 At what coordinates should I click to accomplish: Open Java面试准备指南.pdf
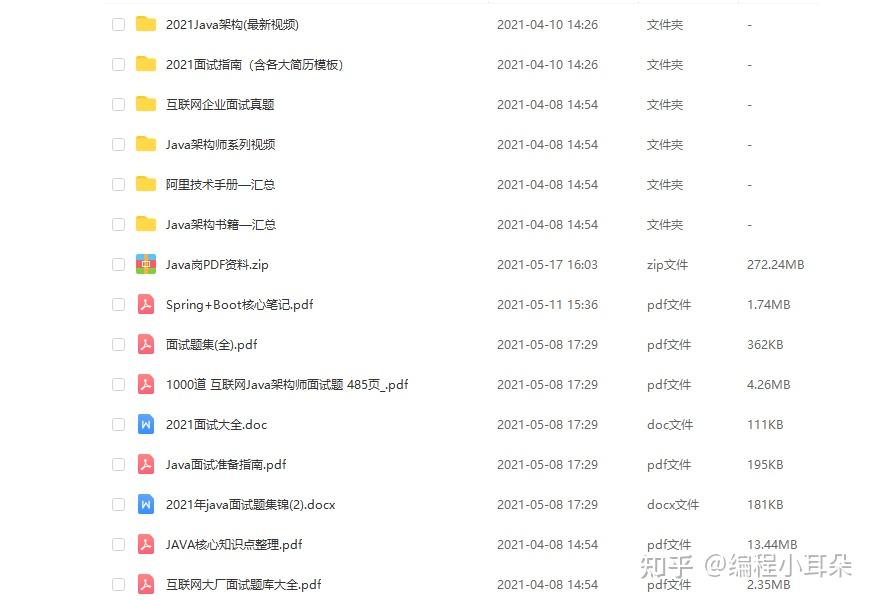226,465
